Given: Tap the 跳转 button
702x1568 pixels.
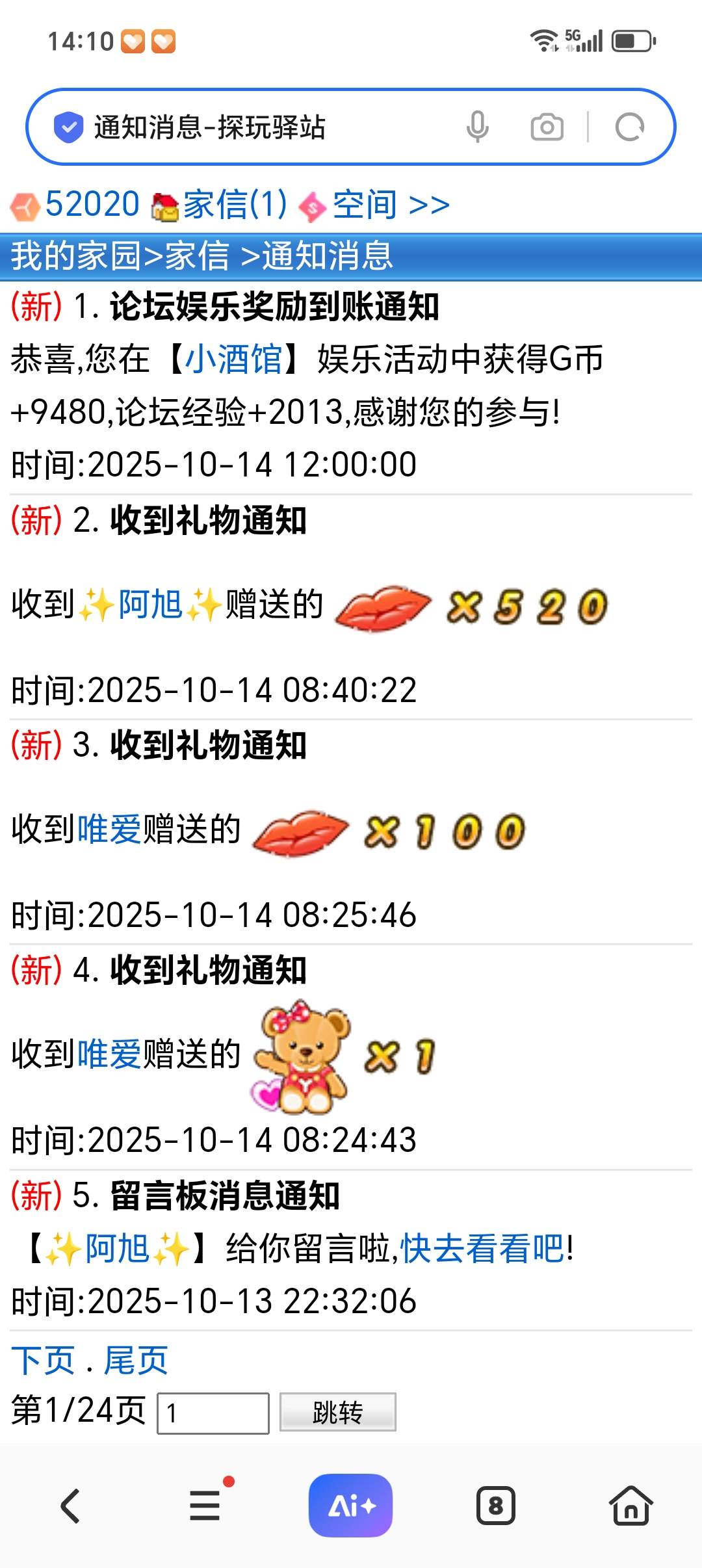Looking at the screenshot, I should point(337,1412).
